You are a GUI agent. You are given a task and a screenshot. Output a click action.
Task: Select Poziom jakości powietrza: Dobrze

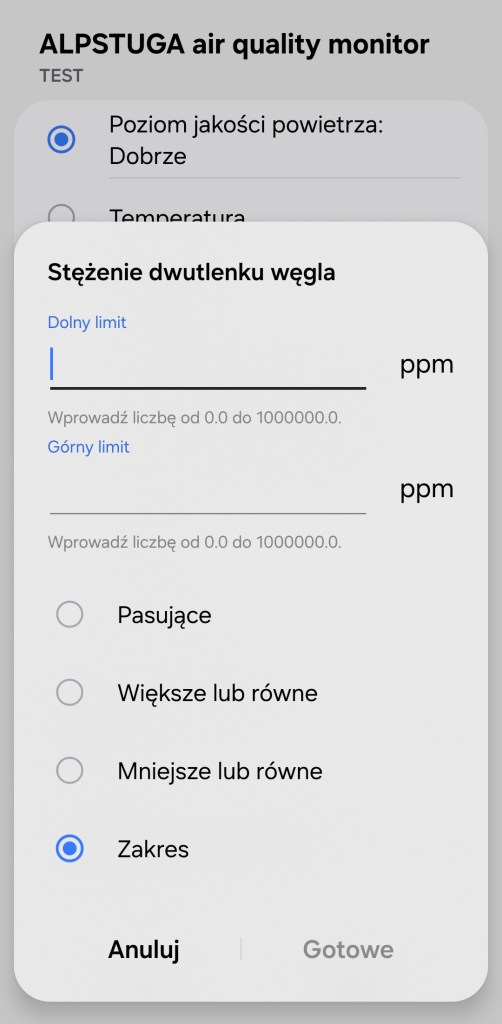tap(251, 140)
